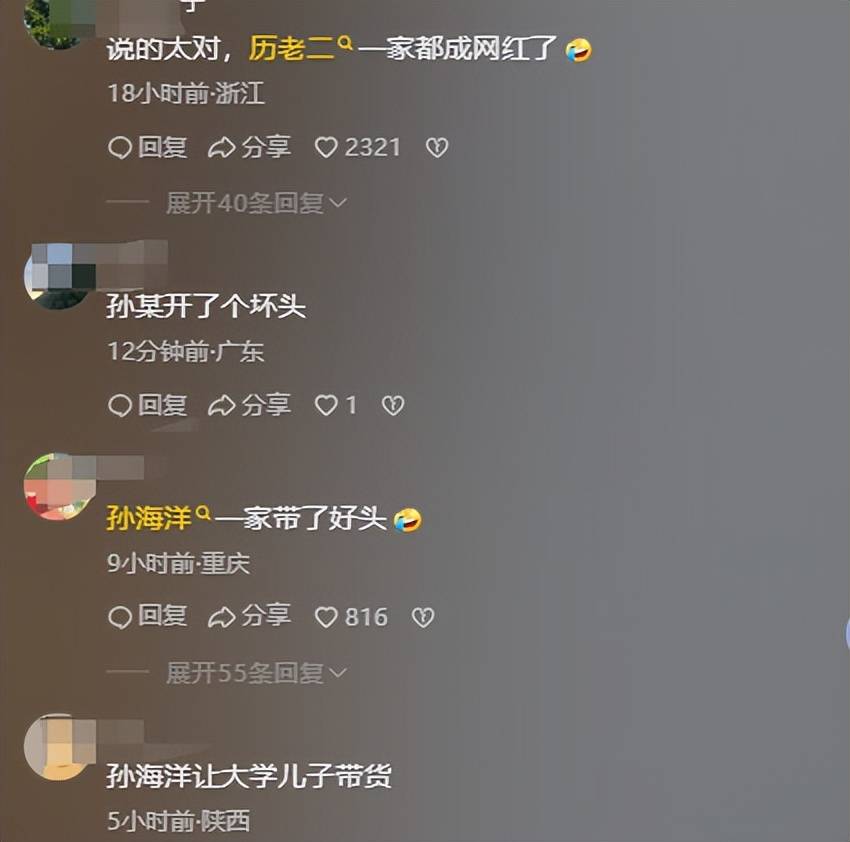Reply to 孙某开了个坏头 comment
850x842 pixels.
click(x=147, y=405)
